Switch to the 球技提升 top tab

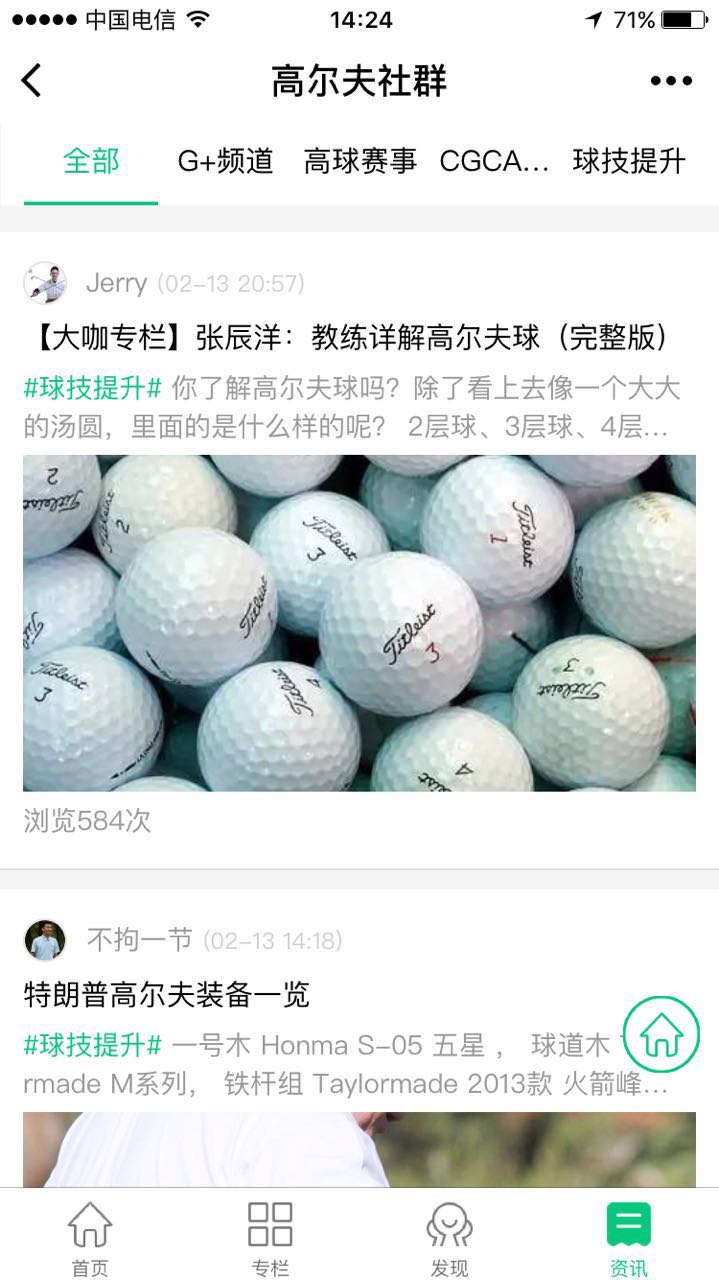tap(630, 161)
